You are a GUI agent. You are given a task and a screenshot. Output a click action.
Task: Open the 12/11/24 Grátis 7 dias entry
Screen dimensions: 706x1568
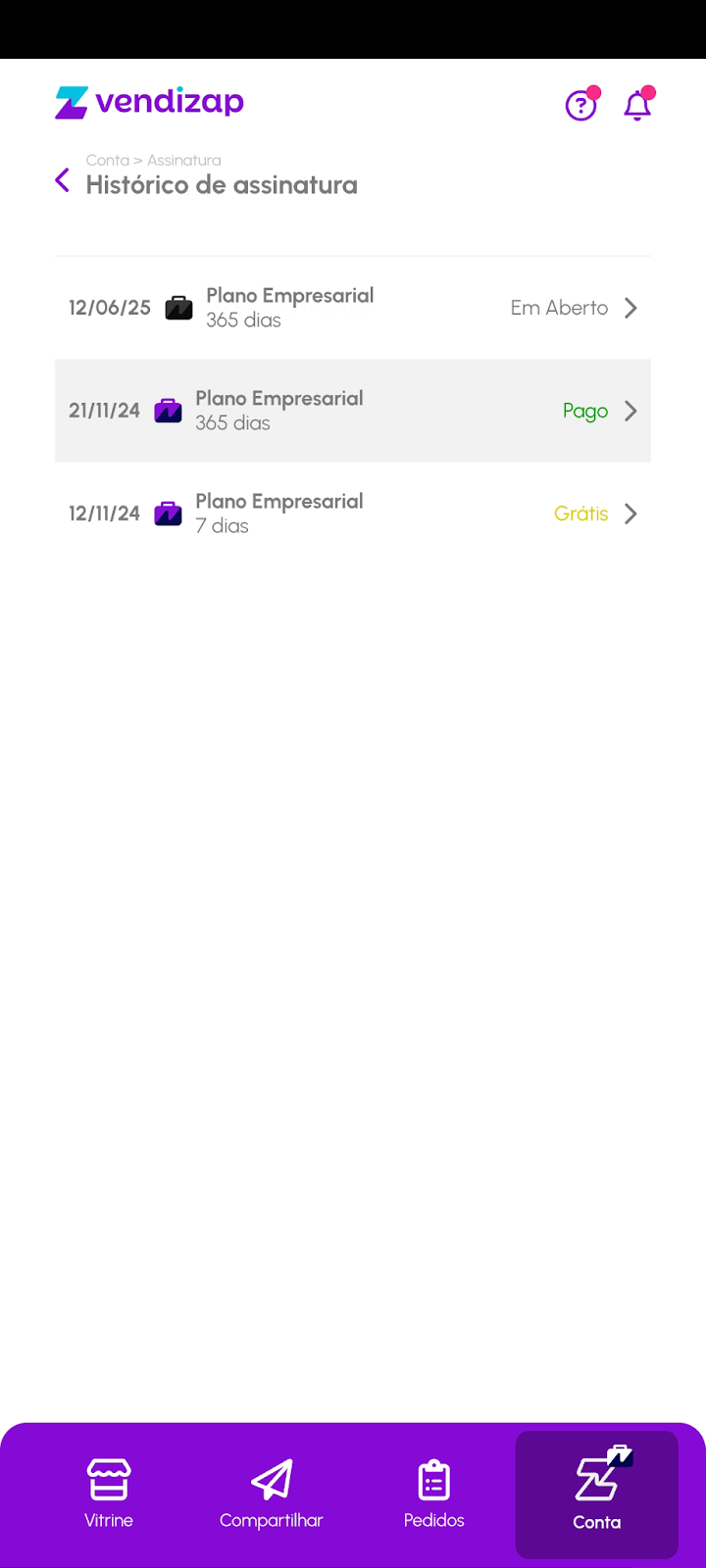[353, 514]
